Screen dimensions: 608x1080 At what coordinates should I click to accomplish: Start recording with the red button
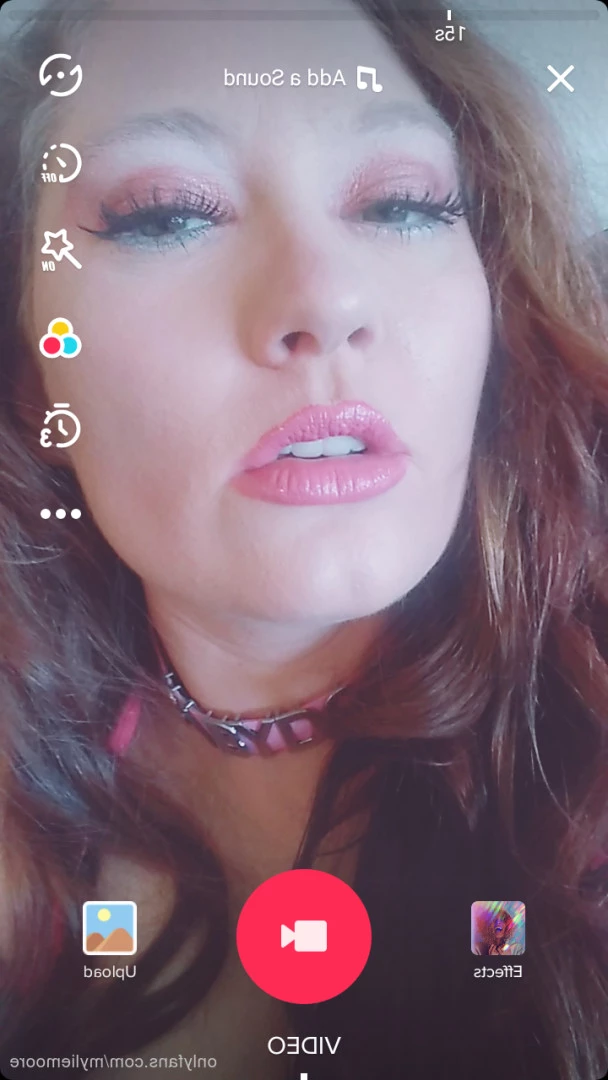click(x=304, y=937)
